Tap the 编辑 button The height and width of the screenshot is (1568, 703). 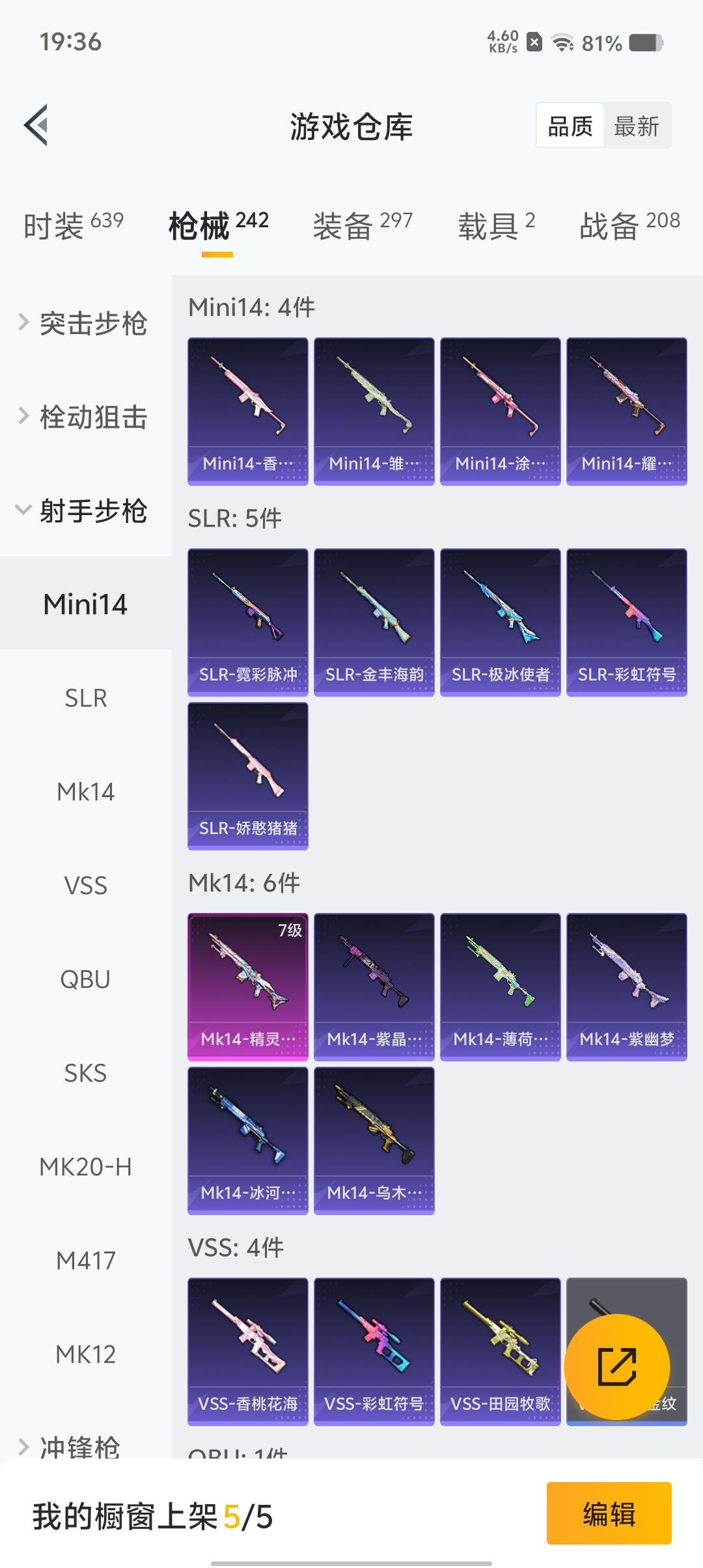608,1513
